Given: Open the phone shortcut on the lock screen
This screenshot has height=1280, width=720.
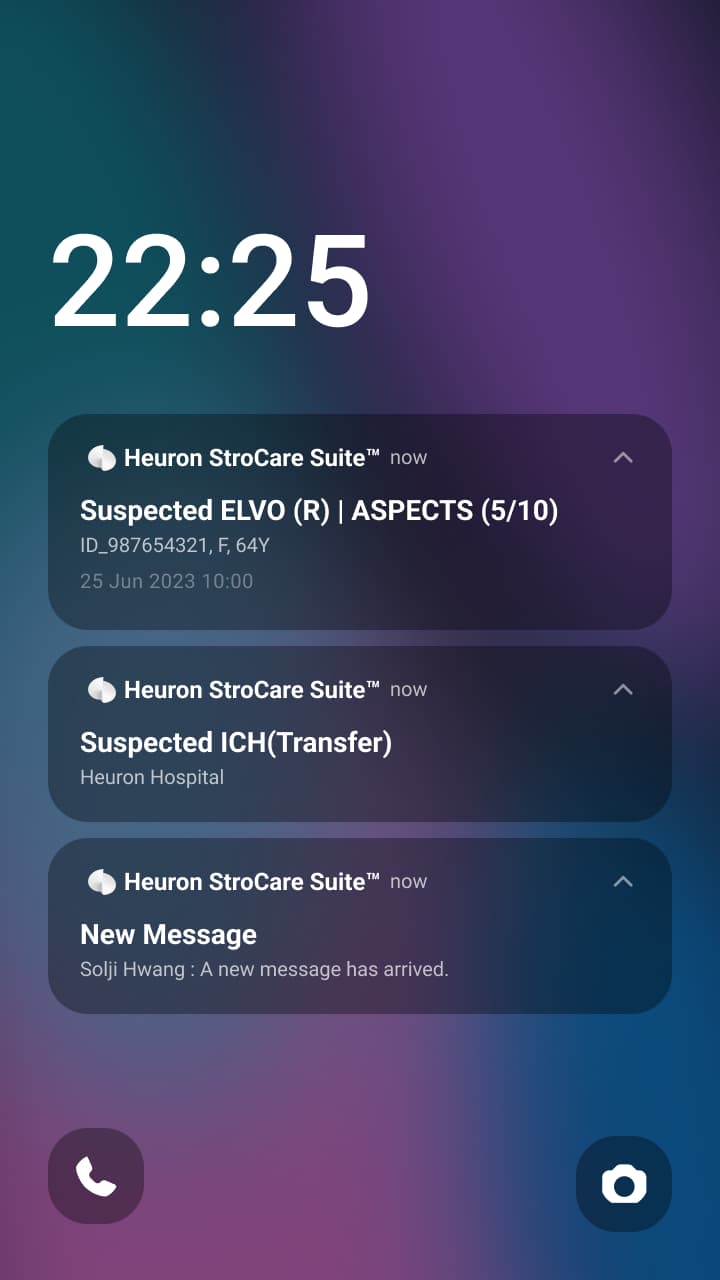Looking at the screenshot, I should click(96, 1176).
